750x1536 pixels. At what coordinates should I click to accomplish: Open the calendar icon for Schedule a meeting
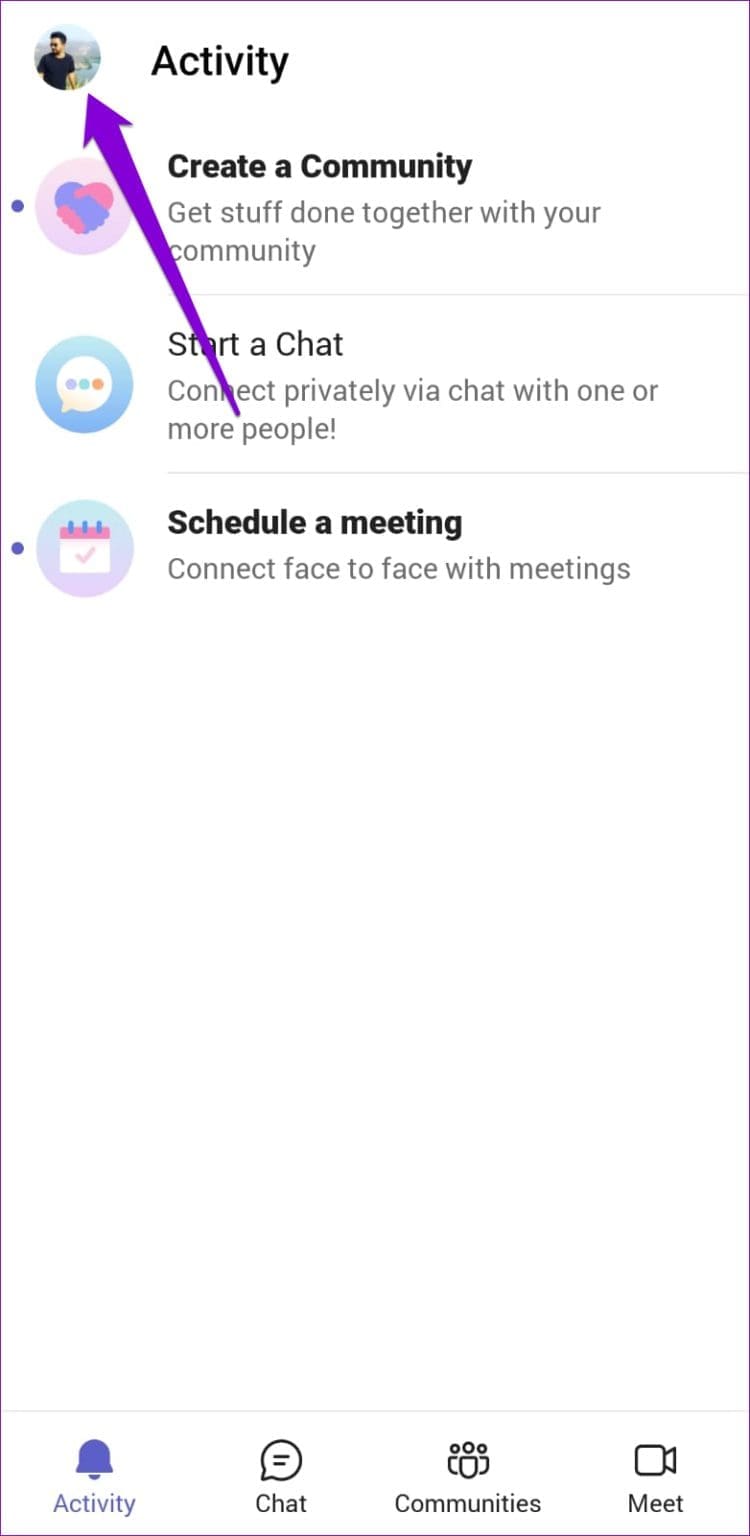tap(84, 548)
